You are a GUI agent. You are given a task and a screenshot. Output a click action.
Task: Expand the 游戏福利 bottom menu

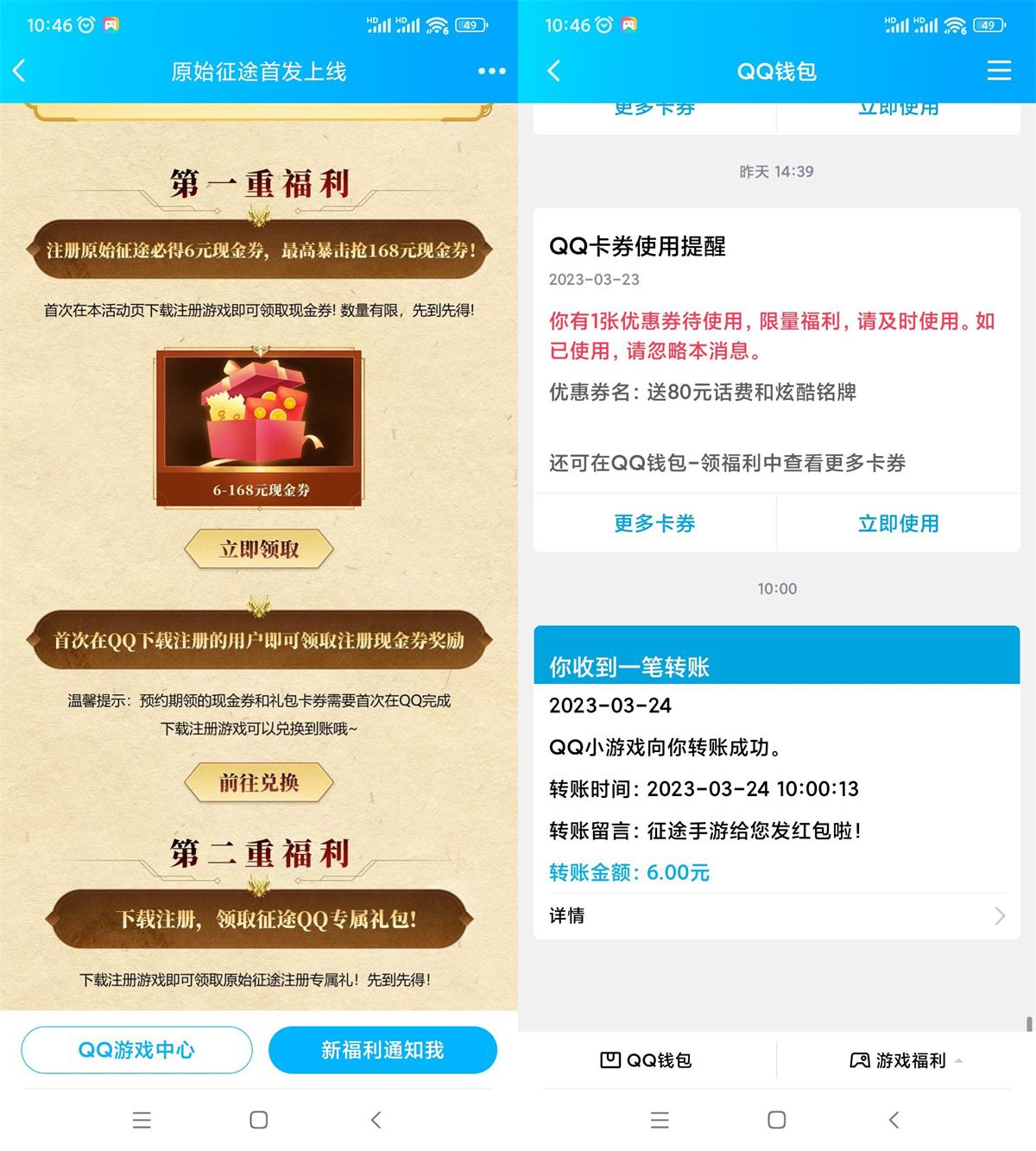906,1060
